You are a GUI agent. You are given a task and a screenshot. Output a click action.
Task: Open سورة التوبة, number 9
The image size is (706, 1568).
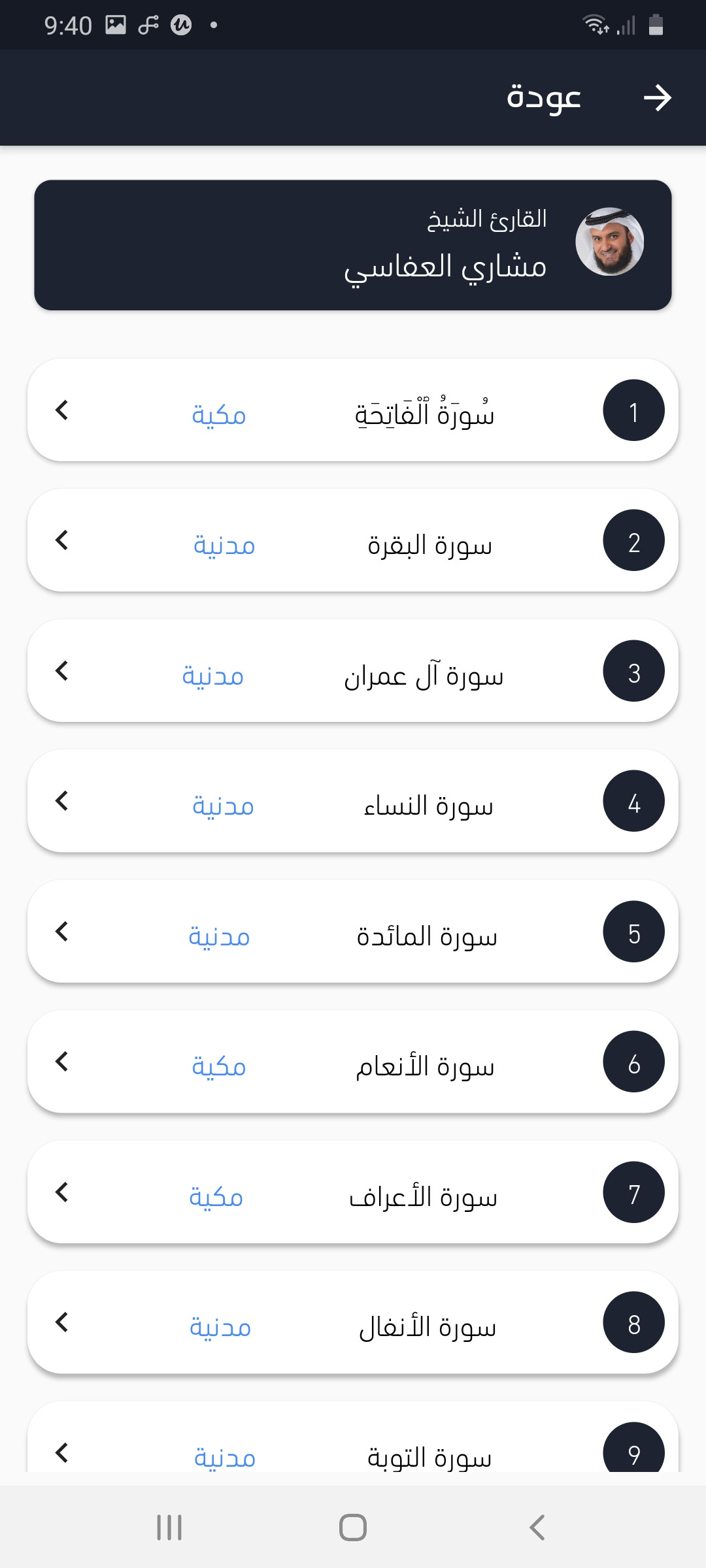click(353, 1437)
